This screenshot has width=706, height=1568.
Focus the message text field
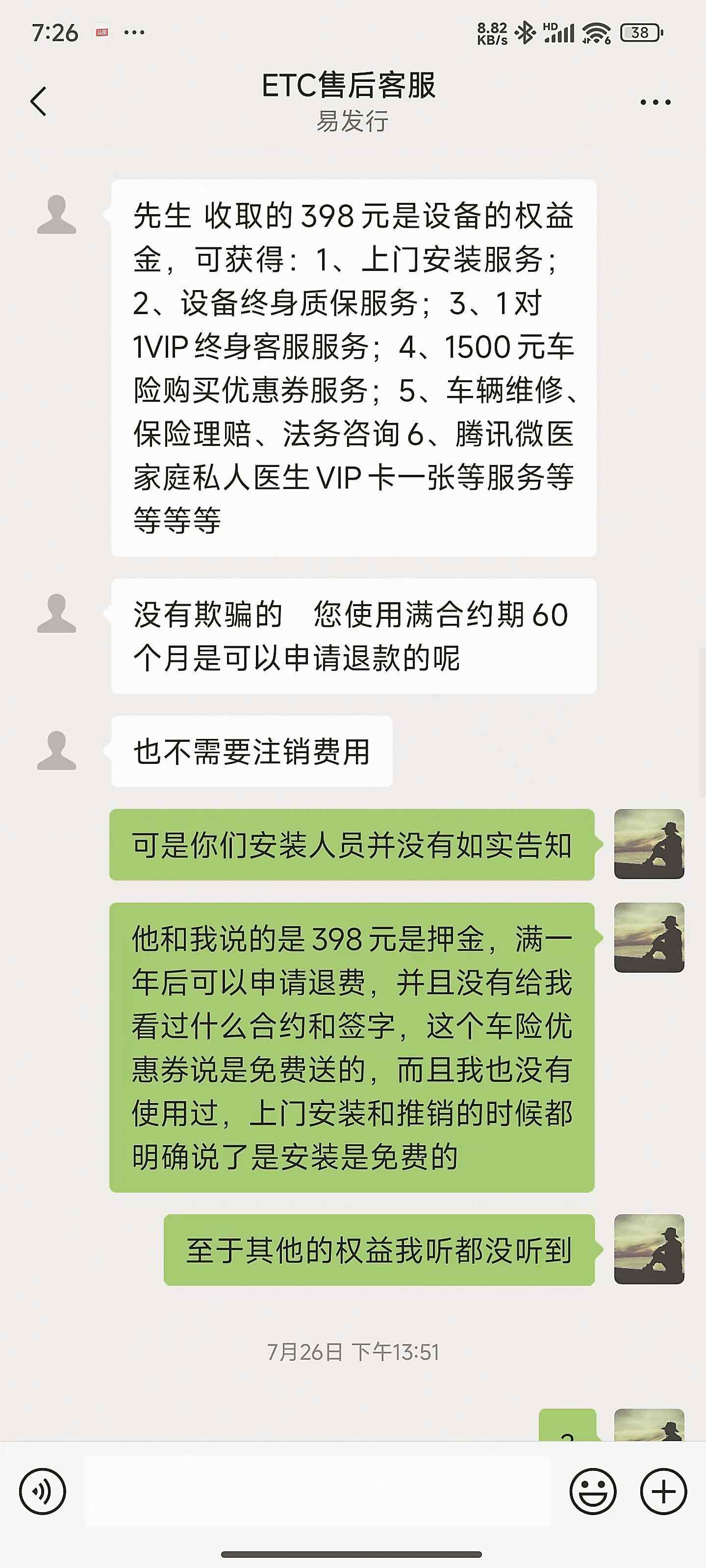click(317, 1491)
